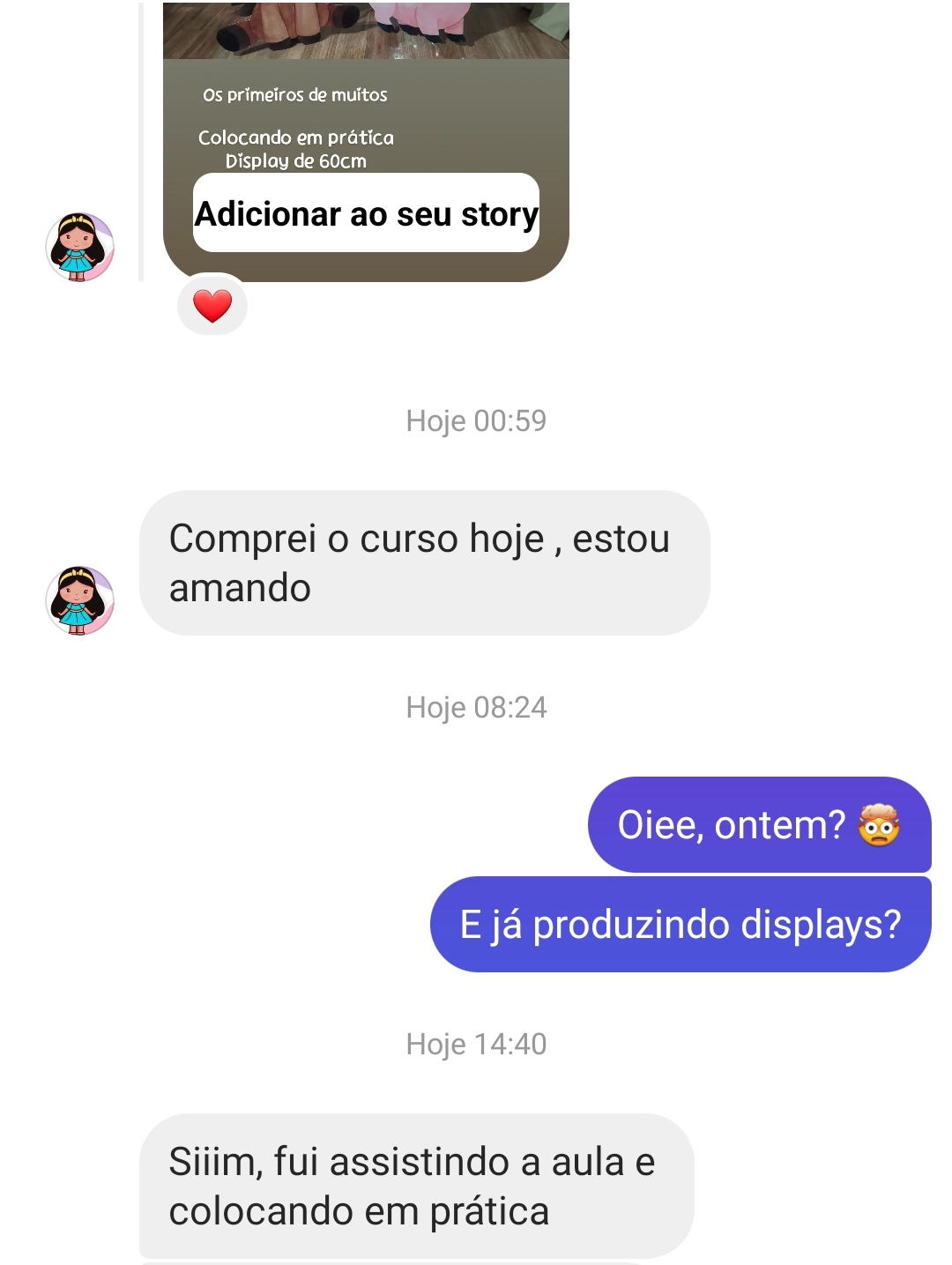This screenshot has width=952, height=1265.
Task: Open sender's avatar beside the shared story
Action: [79, 247]
